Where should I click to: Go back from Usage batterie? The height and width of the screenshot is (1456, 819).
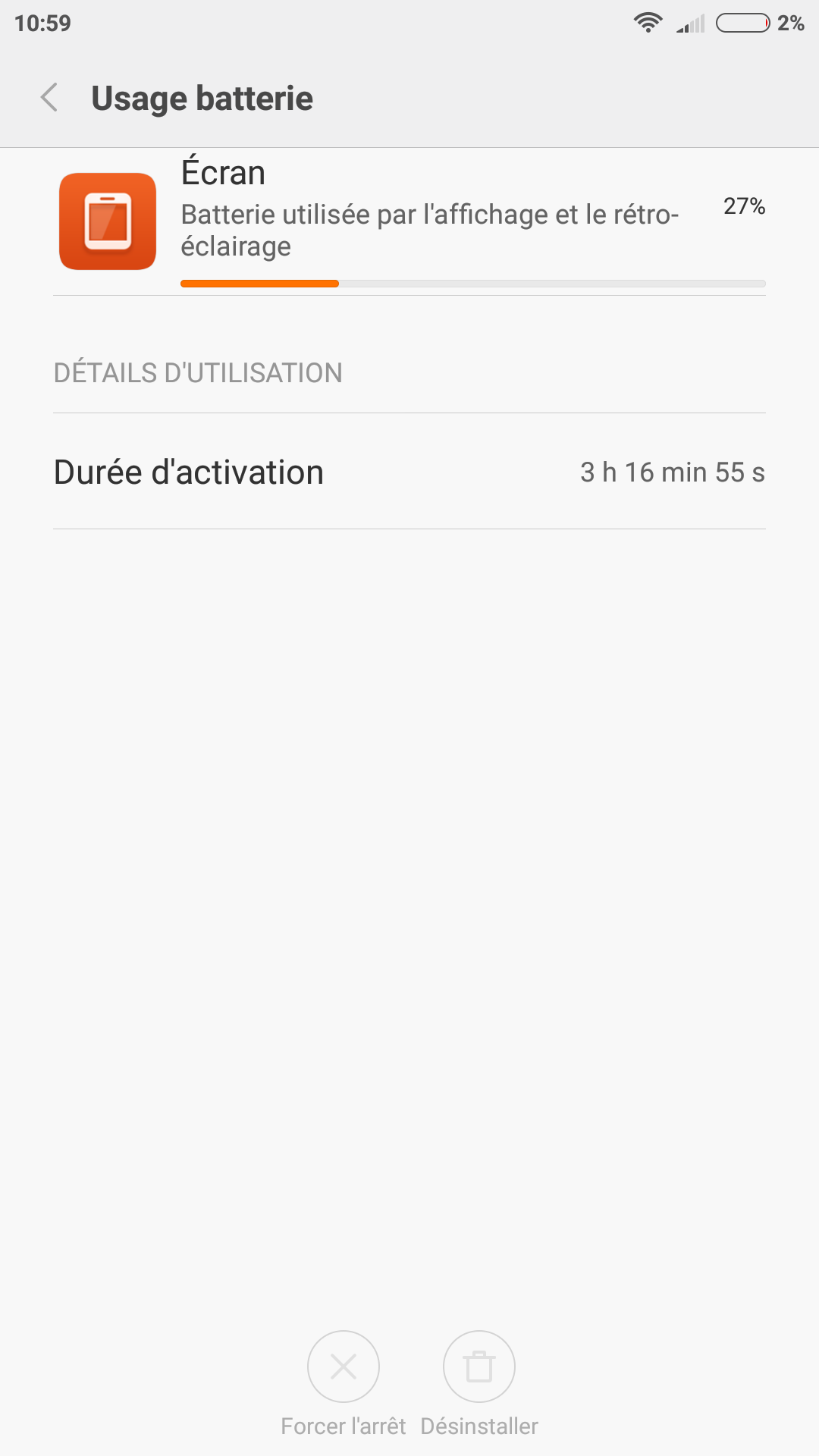pyautogui.click(x=50, y=98)
